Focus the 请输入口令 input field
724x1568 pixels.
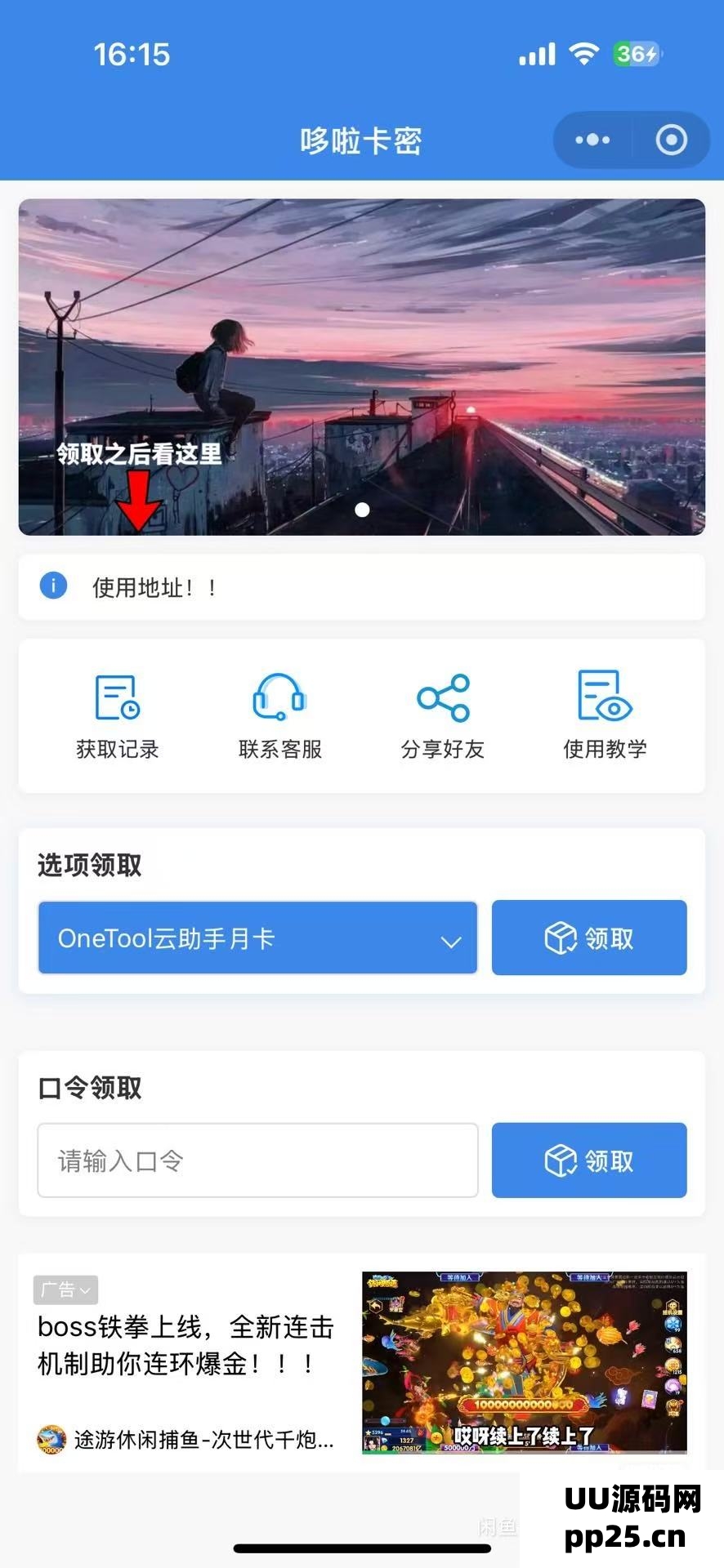click(257, 1160)
